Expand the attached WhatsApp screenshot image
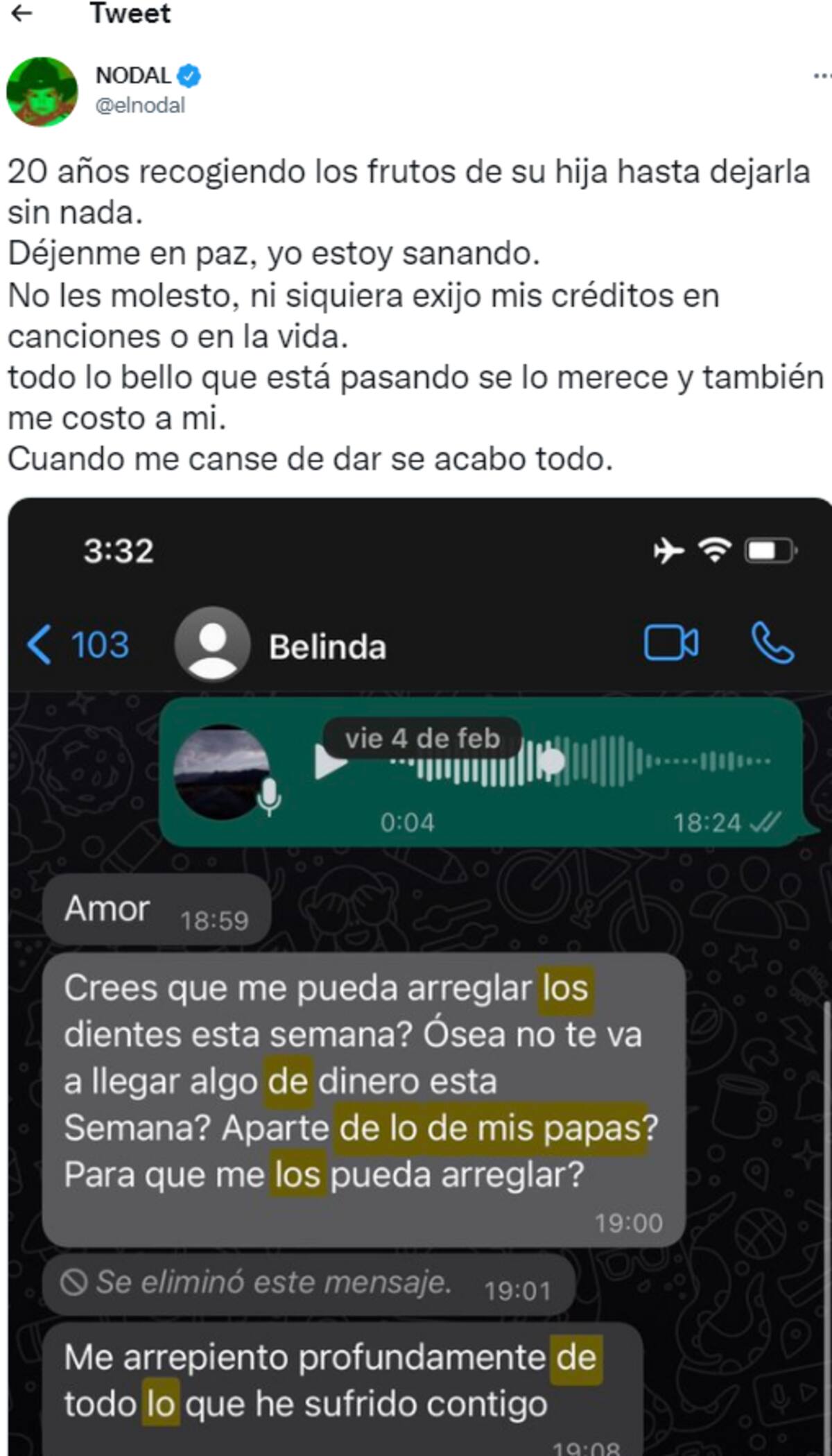Image resolution: width=832 pixels, height=1456 pixels. tap(419, 971)
